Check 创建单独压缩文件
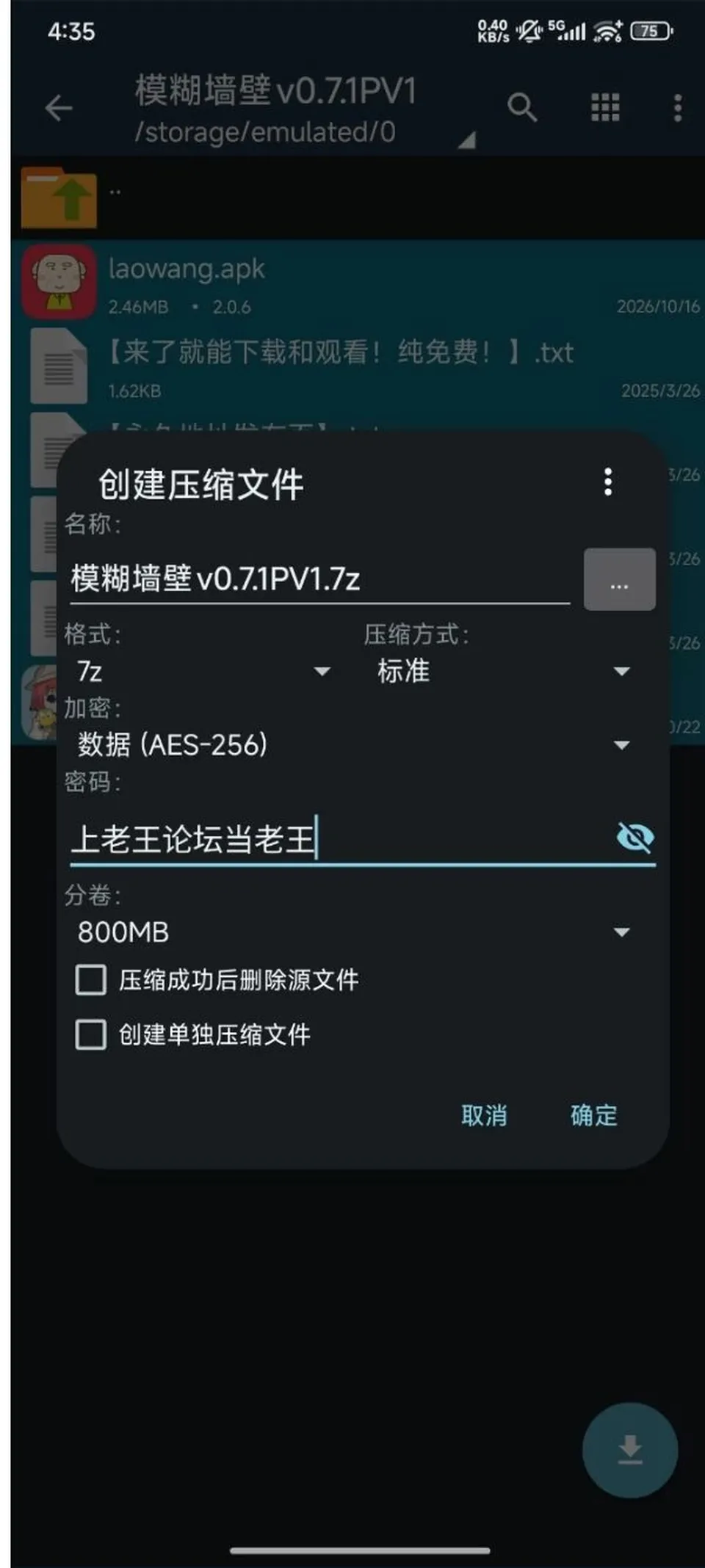 click(193, 1035)
